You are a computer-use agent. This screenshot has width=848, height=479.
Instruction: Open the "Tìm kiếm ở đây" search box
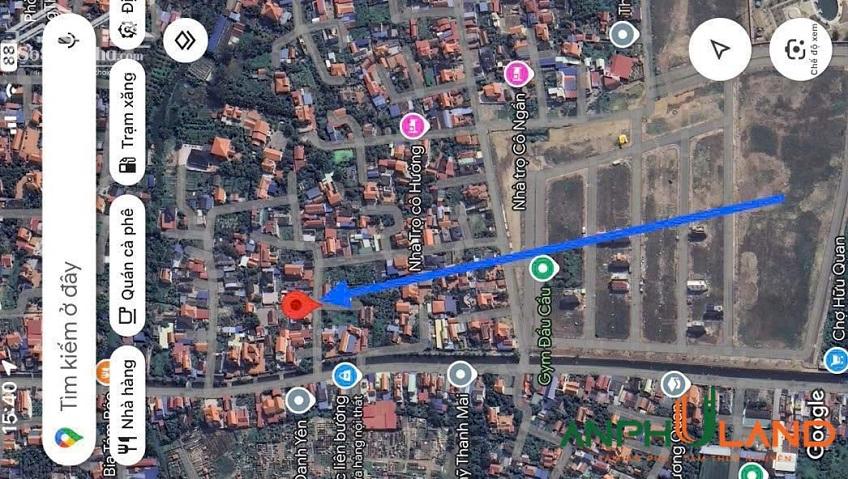click(x=70, y=330)
